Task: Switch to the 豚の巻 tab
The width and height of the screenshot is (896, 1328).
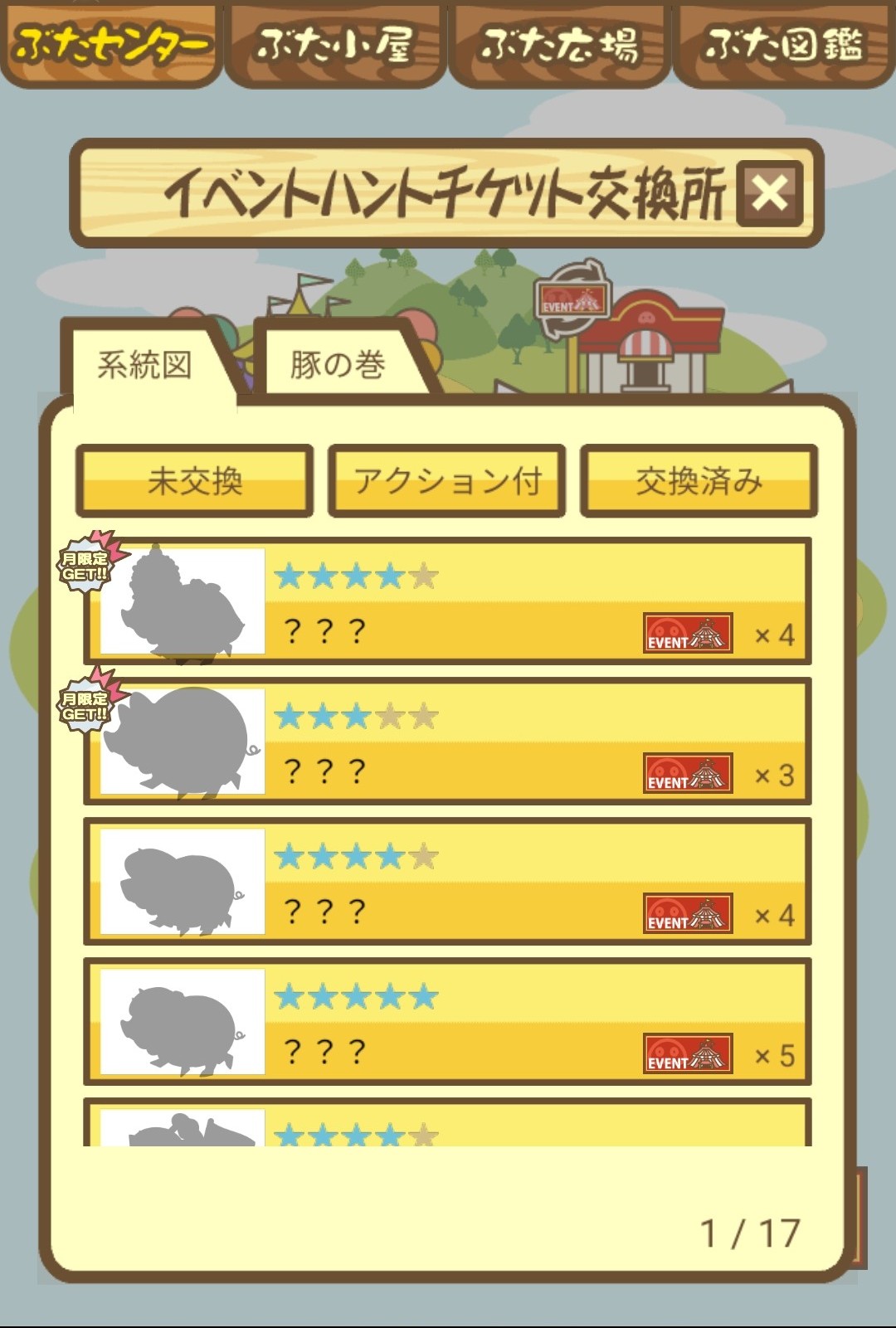Action: (339, 364)
